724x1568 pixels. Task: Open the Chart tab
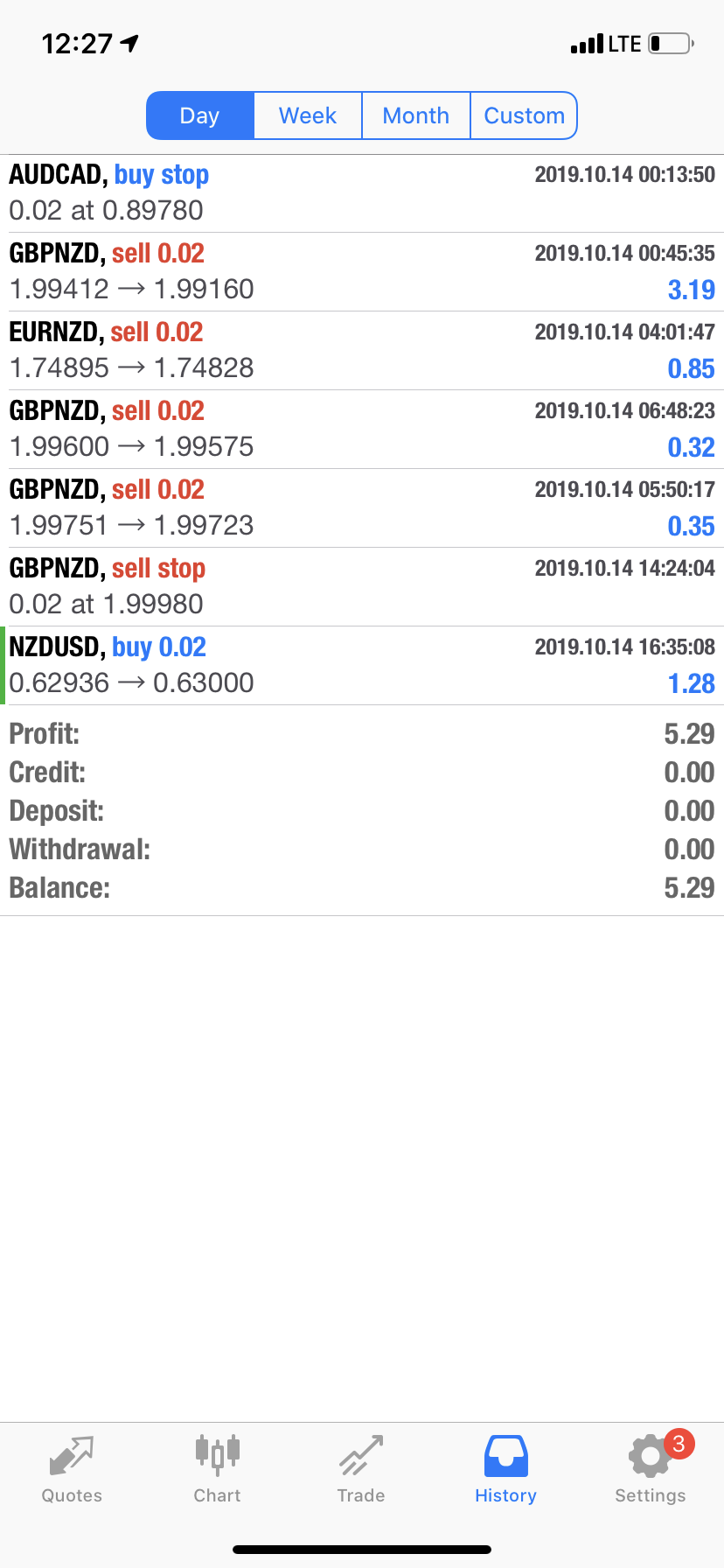click(x=217, y=1470)
